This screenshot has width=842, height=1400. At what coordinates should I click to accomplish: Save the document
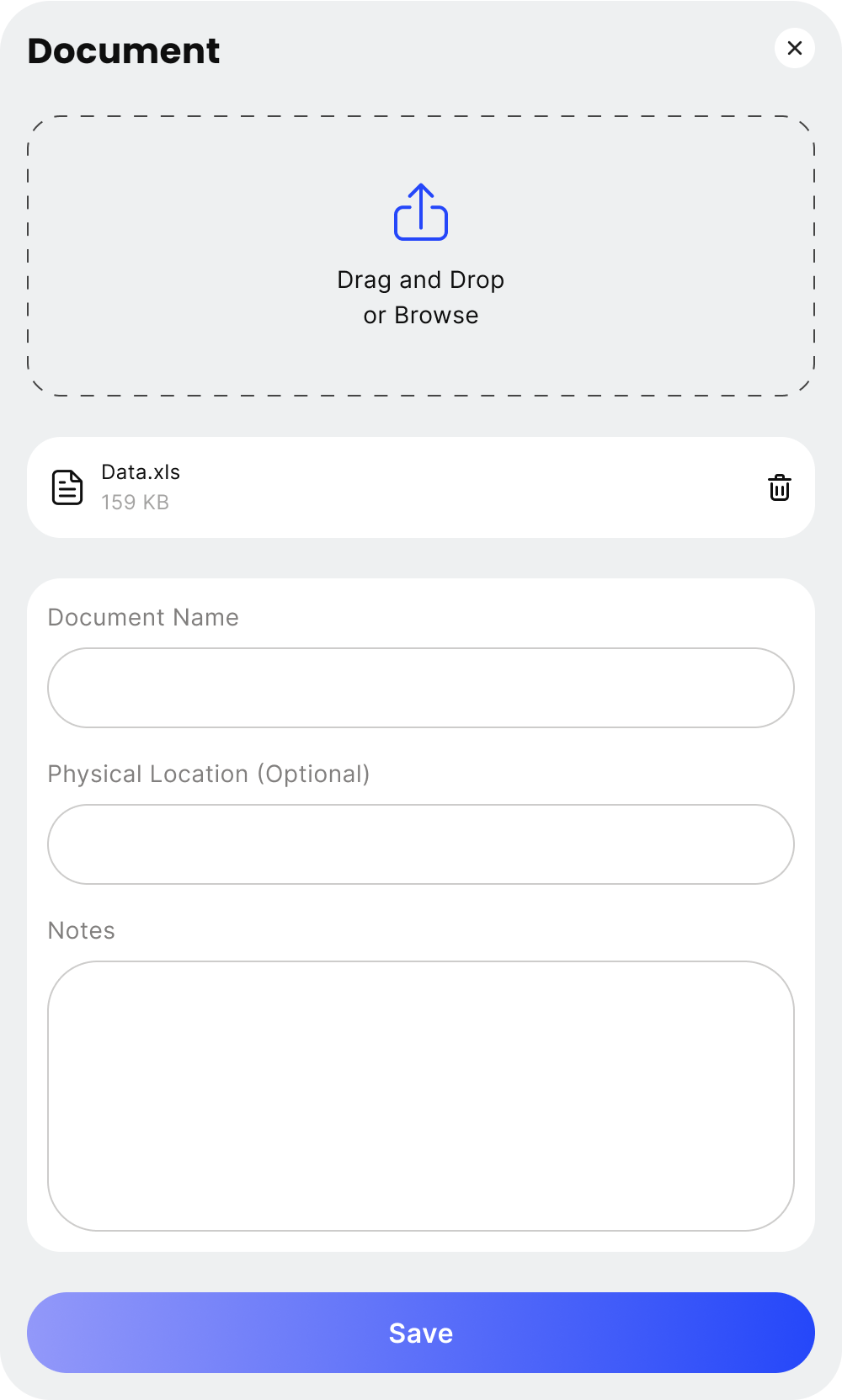[x=421, y=1333]
